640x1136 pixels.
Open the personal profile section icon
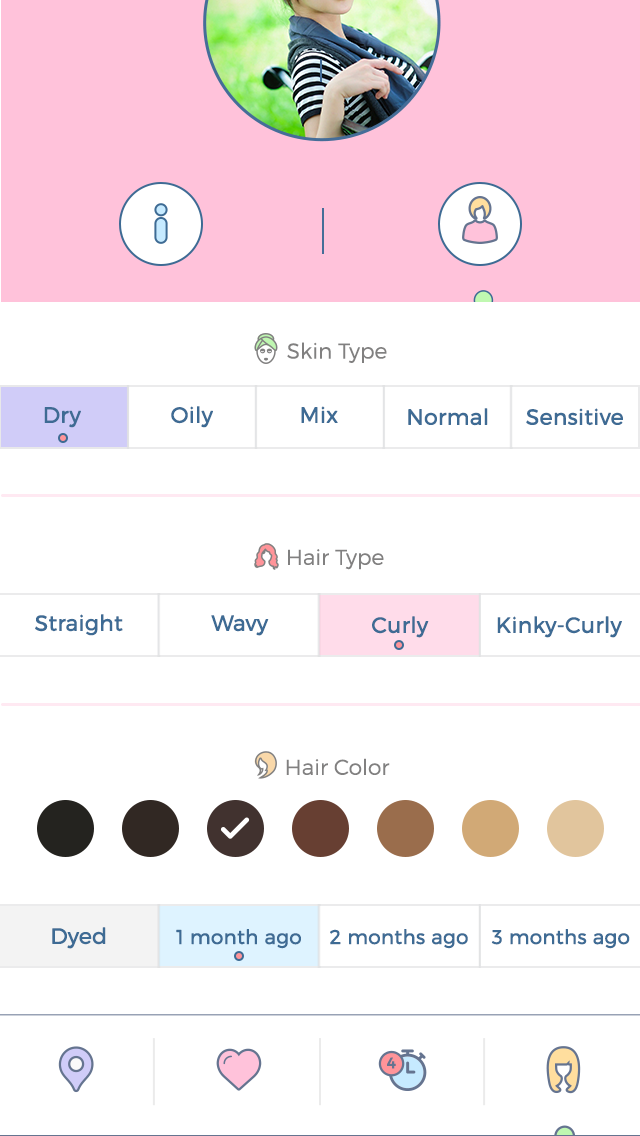[480, 224]
